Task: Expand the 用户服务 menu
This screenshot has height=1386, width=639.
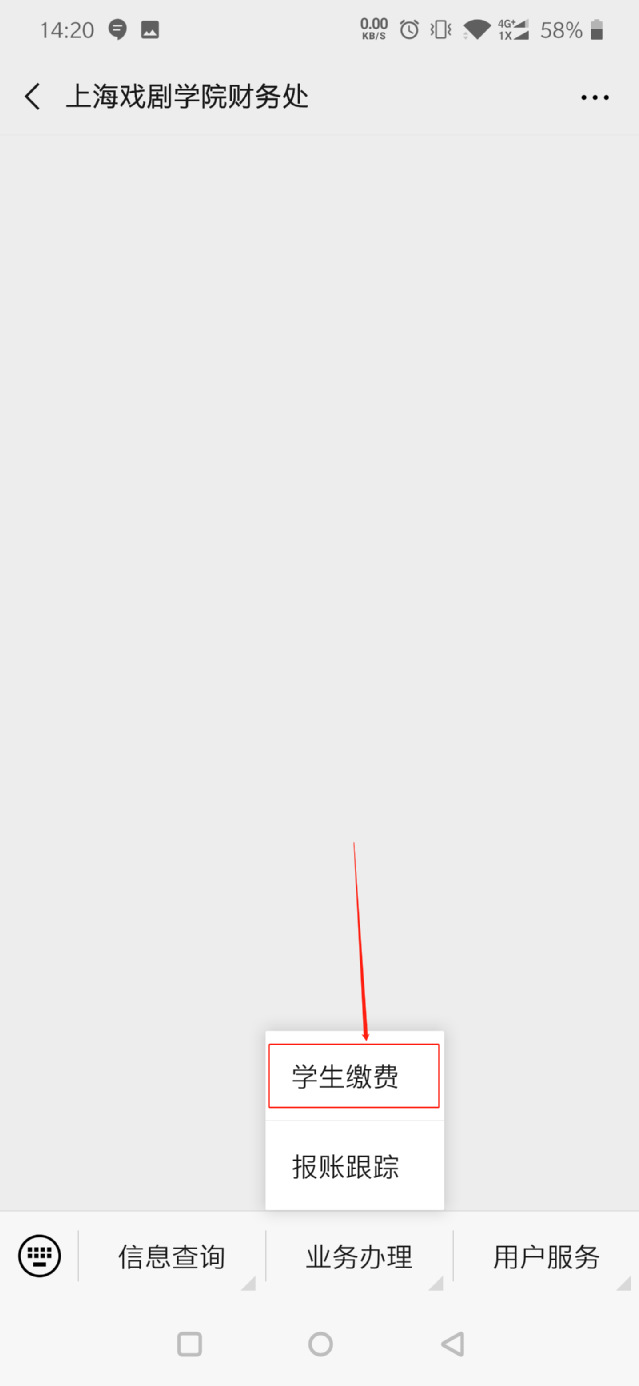Action: pos(546,1257)
